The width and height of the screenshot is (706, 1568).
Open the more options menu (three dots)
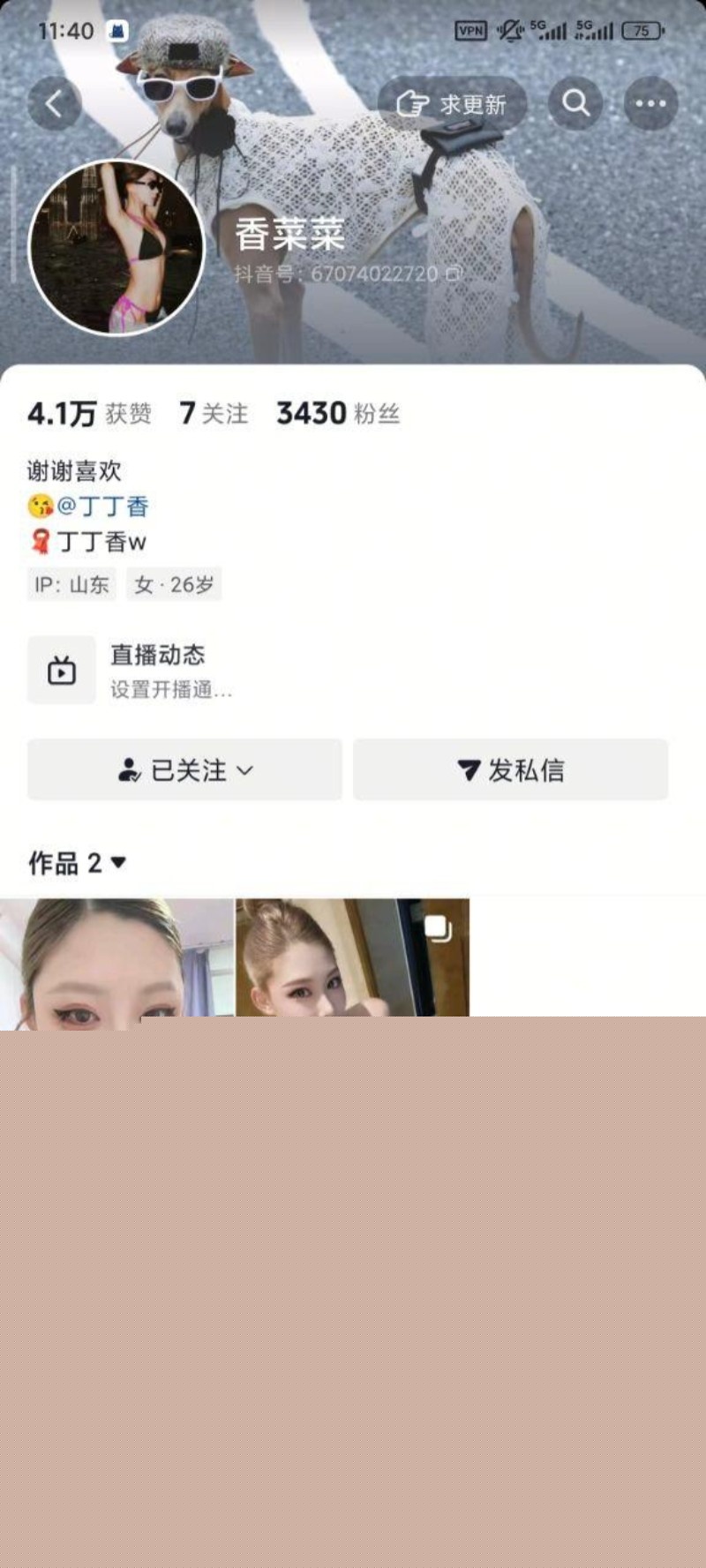pyautogui.click(x=650, y=103)
